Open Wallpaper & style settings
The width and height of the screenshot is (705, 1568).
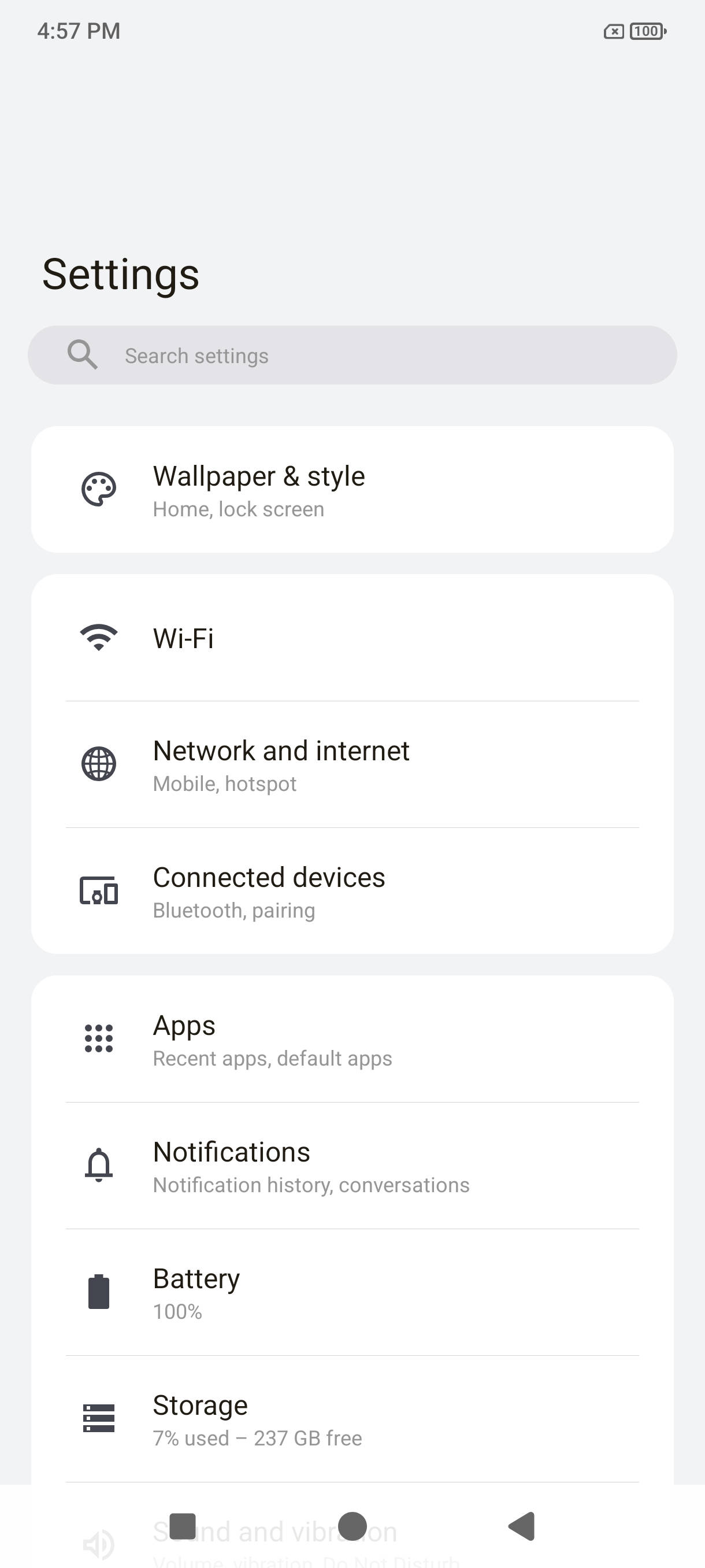352,489
